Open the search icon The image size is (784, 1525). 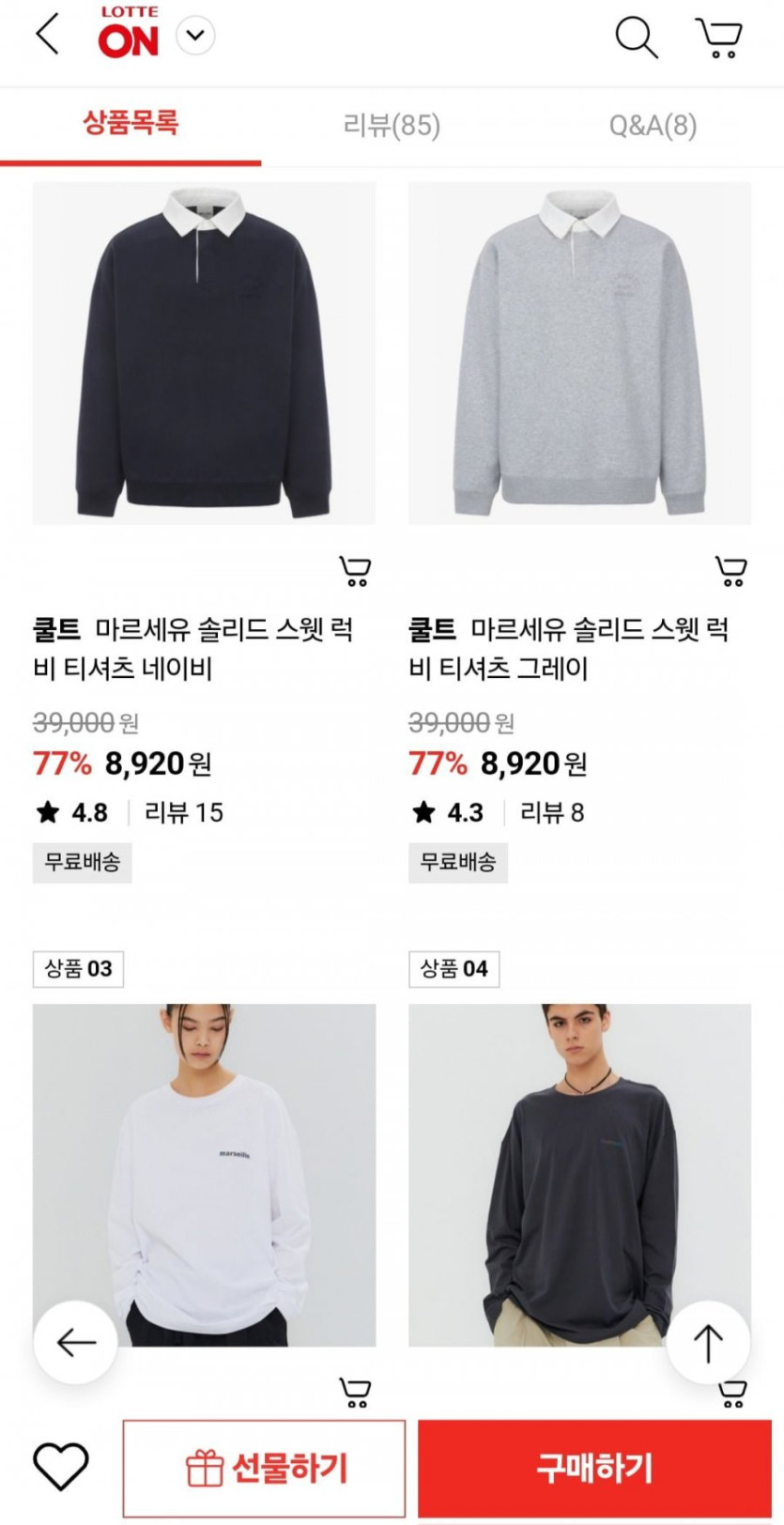click(636, 38)
